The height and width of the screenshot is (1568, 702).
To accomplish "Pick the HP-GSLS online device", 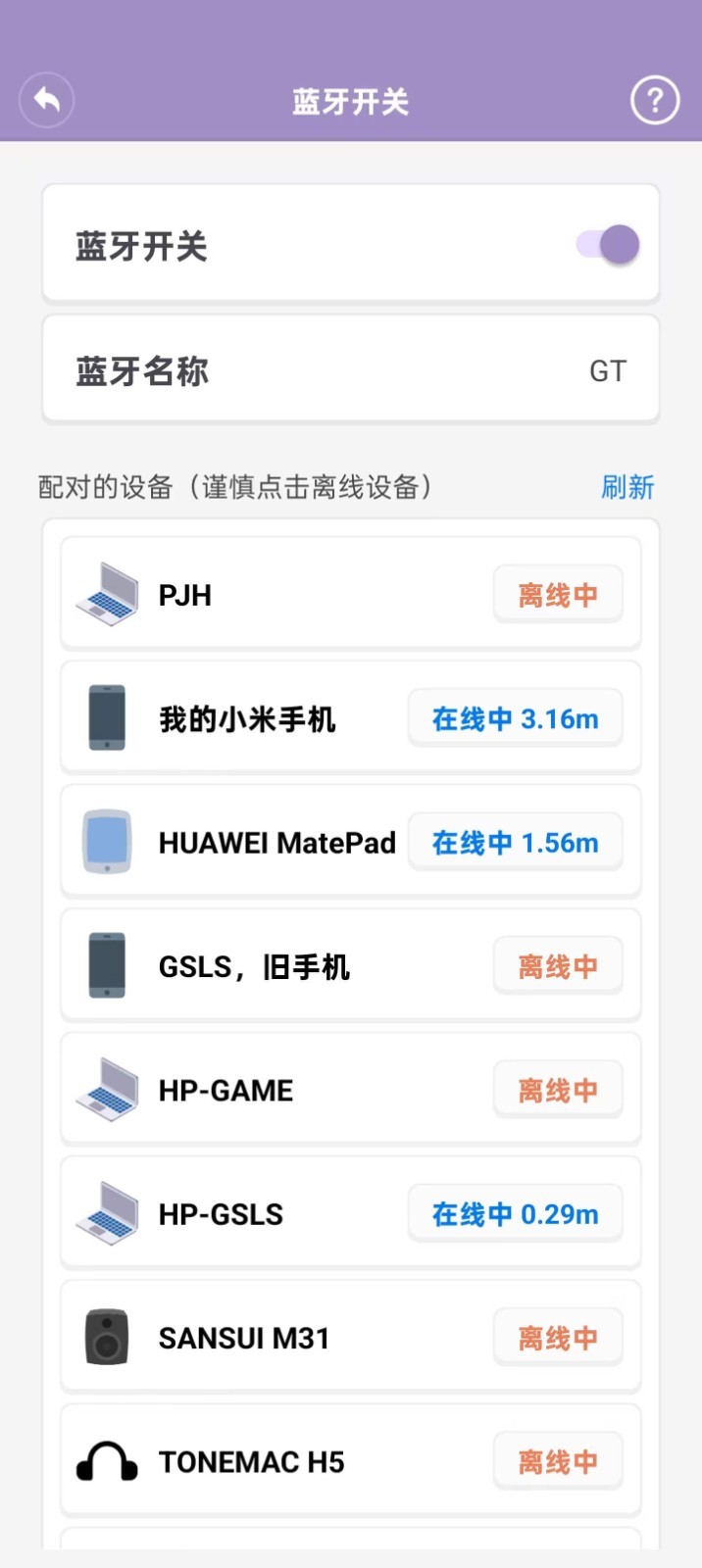I will (x=351, y=1214).
